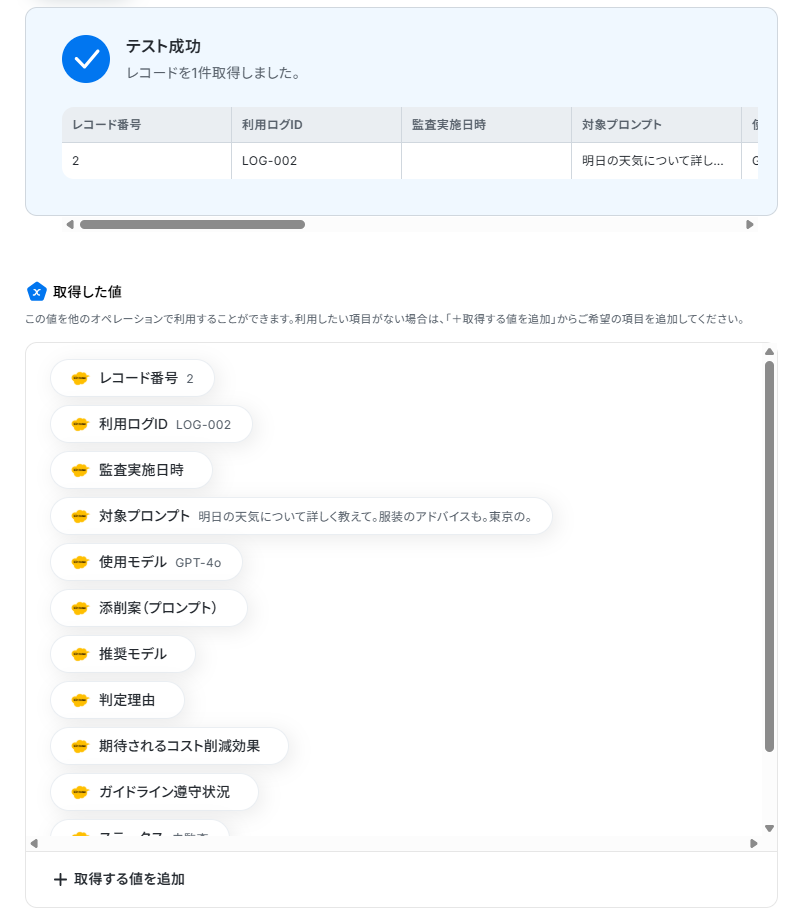
Task: Click the up arrow of the values list scrollbar
Action: point(769,351)
